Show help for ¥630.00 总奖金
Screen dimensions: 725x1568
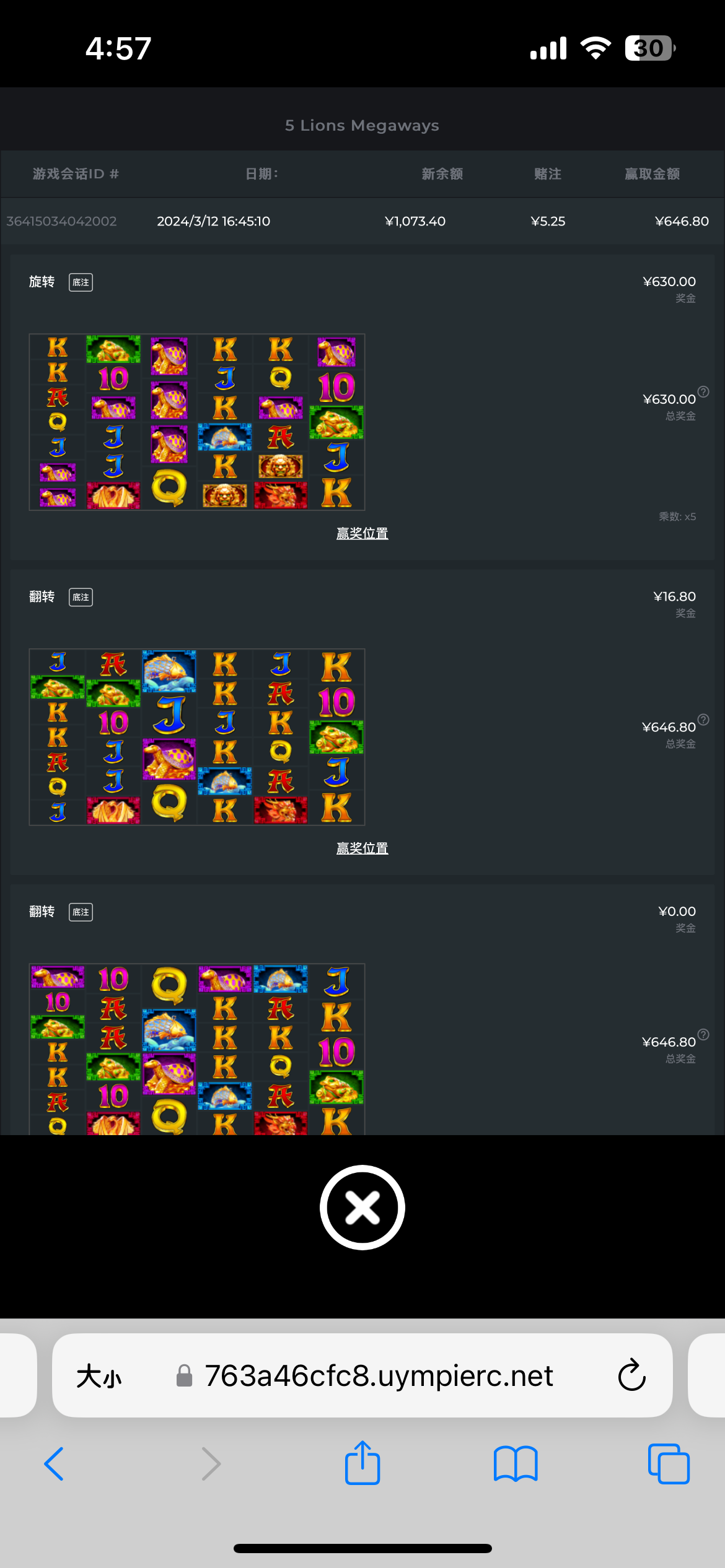(x=703, y=391)
